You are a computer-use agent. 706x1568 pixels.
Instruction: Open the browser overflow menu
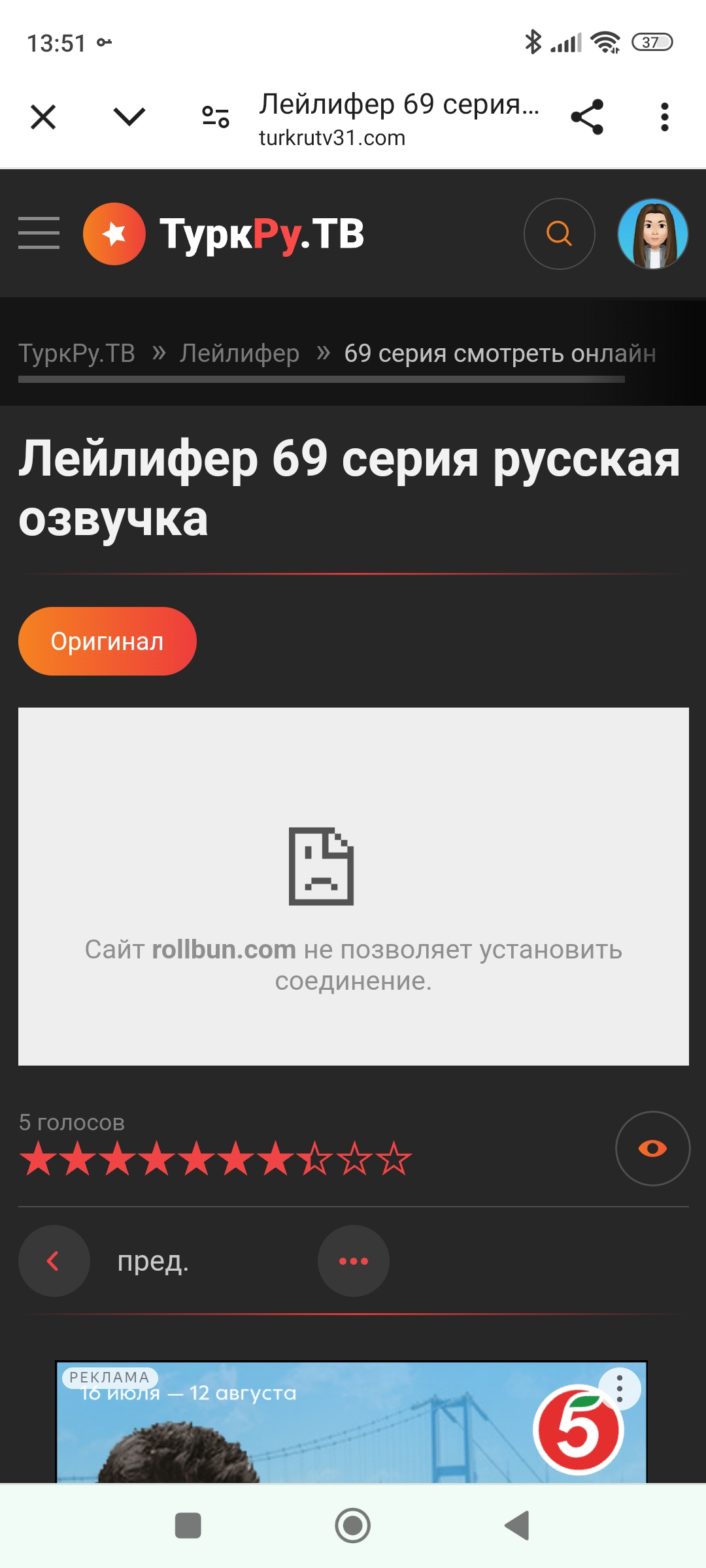(664, 118)
